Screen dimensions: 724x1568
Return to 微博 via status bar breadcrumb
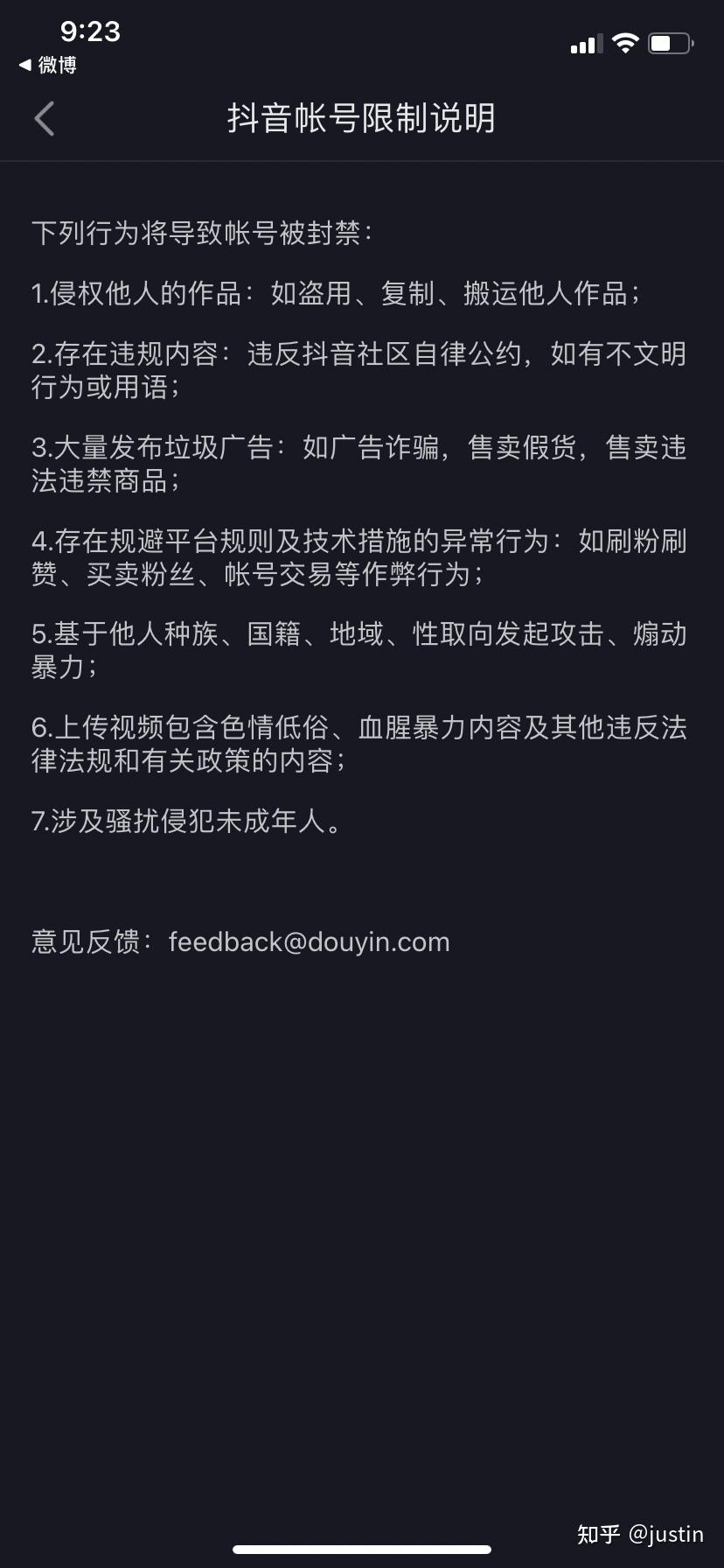(48, 65)
